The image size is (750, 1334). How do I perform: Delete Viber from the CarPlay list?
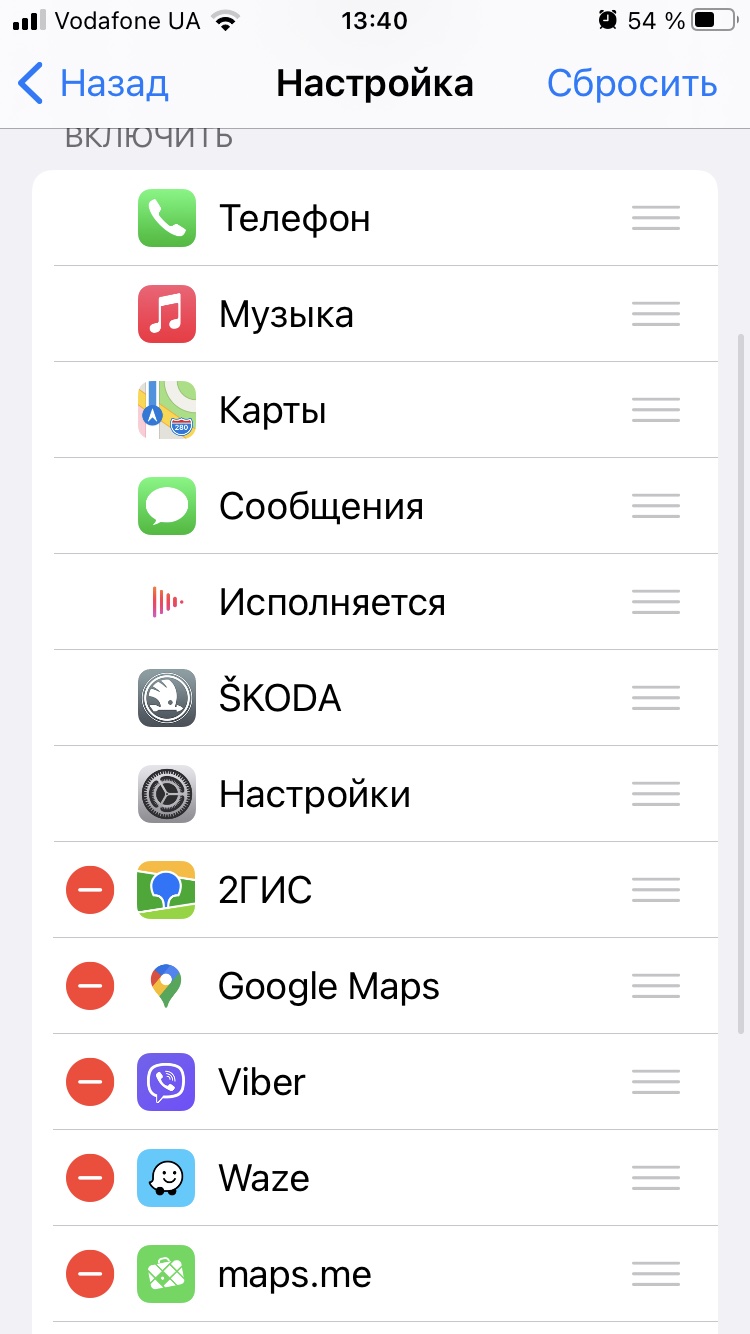(90, 1081)
